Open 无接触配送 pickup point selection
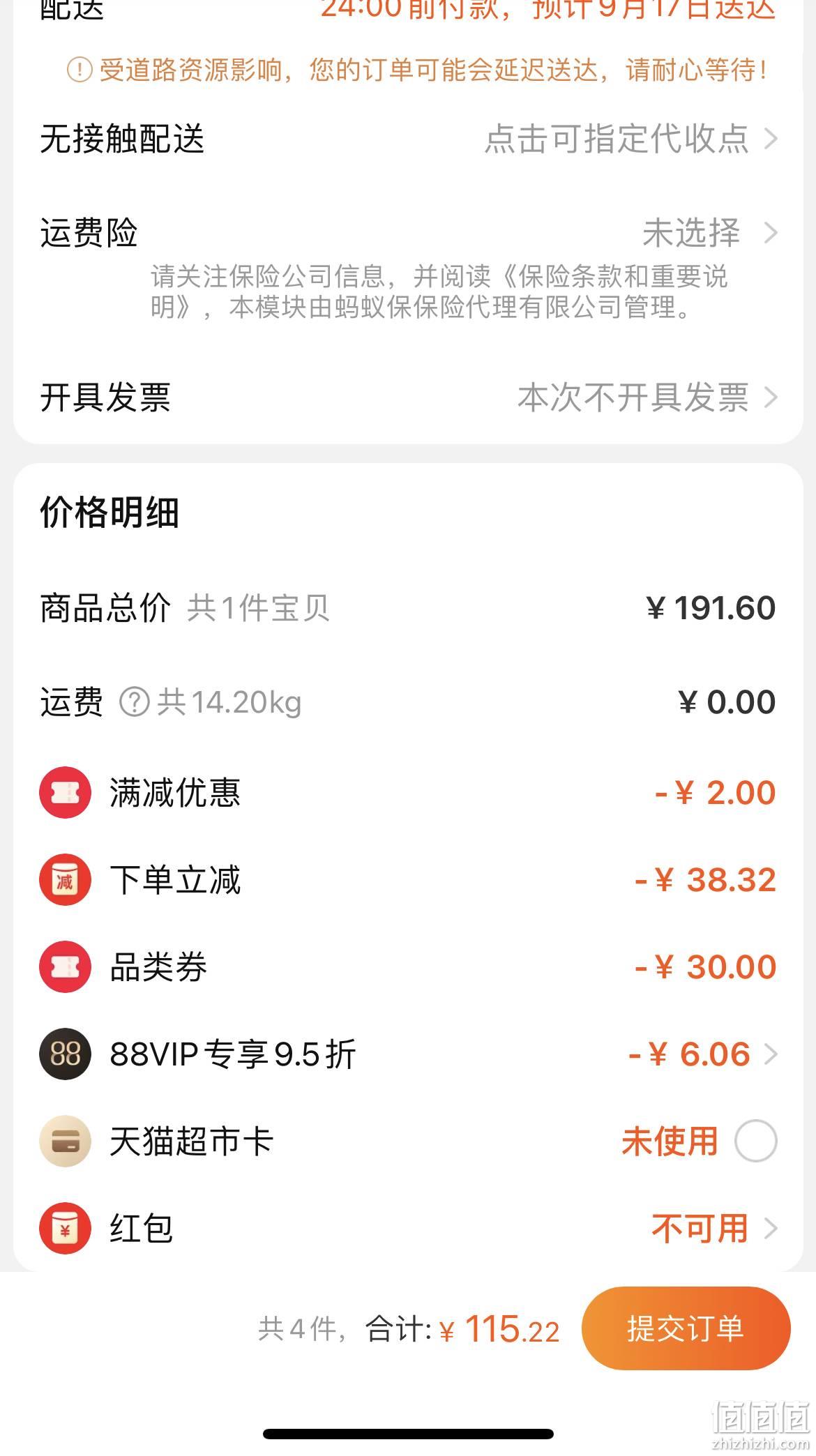Viewport: 816px width, 1456px height. tap(408, 139)
